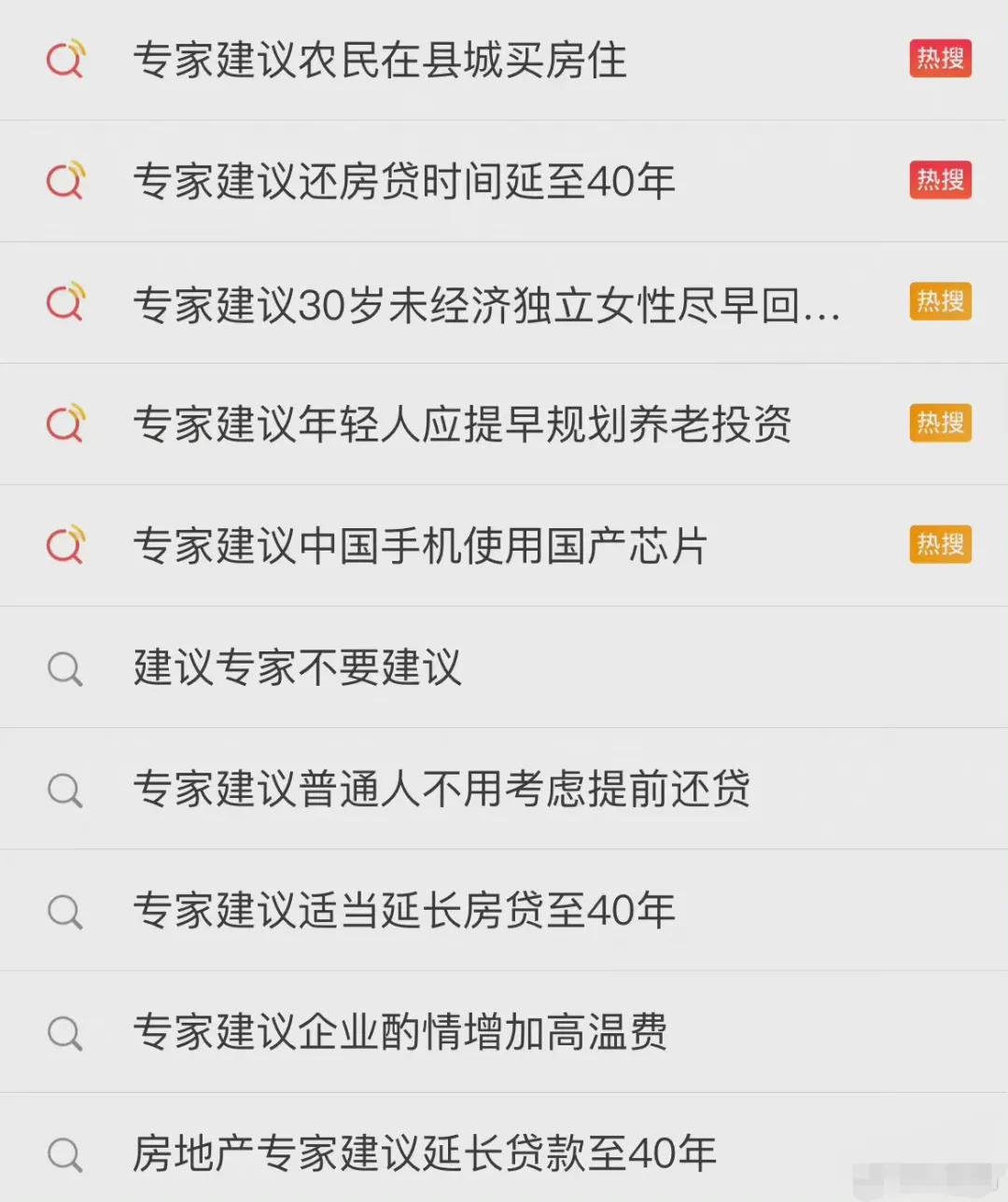Viewport: 1008px width, 1202px height.
Task: Click the magnifier icon next to 专家建议企业酌情增加高温费
Action: [64, 1032]
